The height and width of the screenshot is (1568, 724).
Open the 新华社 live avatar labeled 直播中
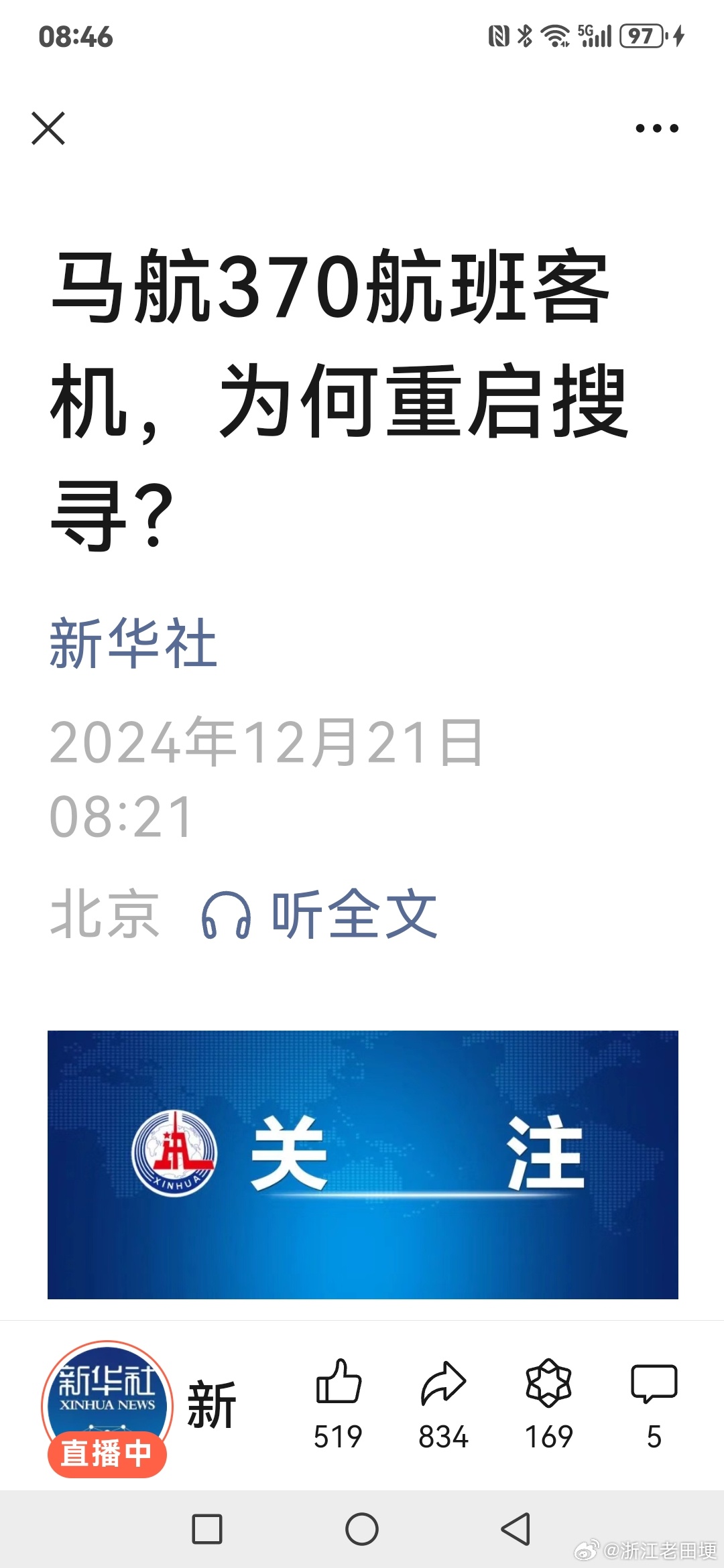coord(107,1407)
